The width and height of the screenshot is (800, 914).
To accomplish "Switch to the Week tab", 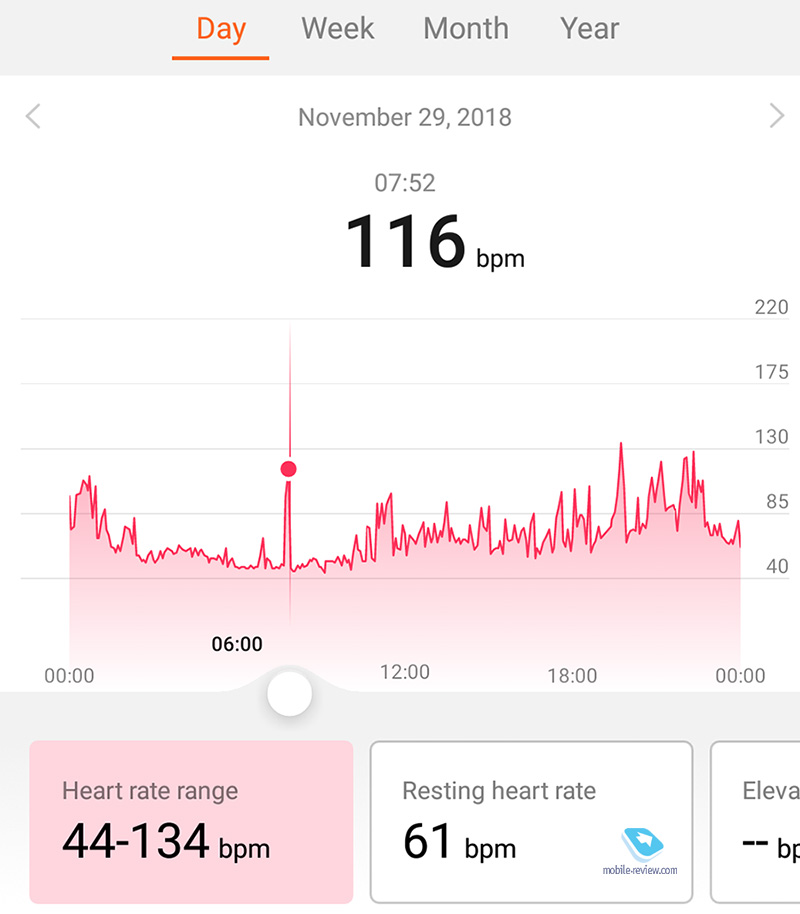I will pos(338,29).
